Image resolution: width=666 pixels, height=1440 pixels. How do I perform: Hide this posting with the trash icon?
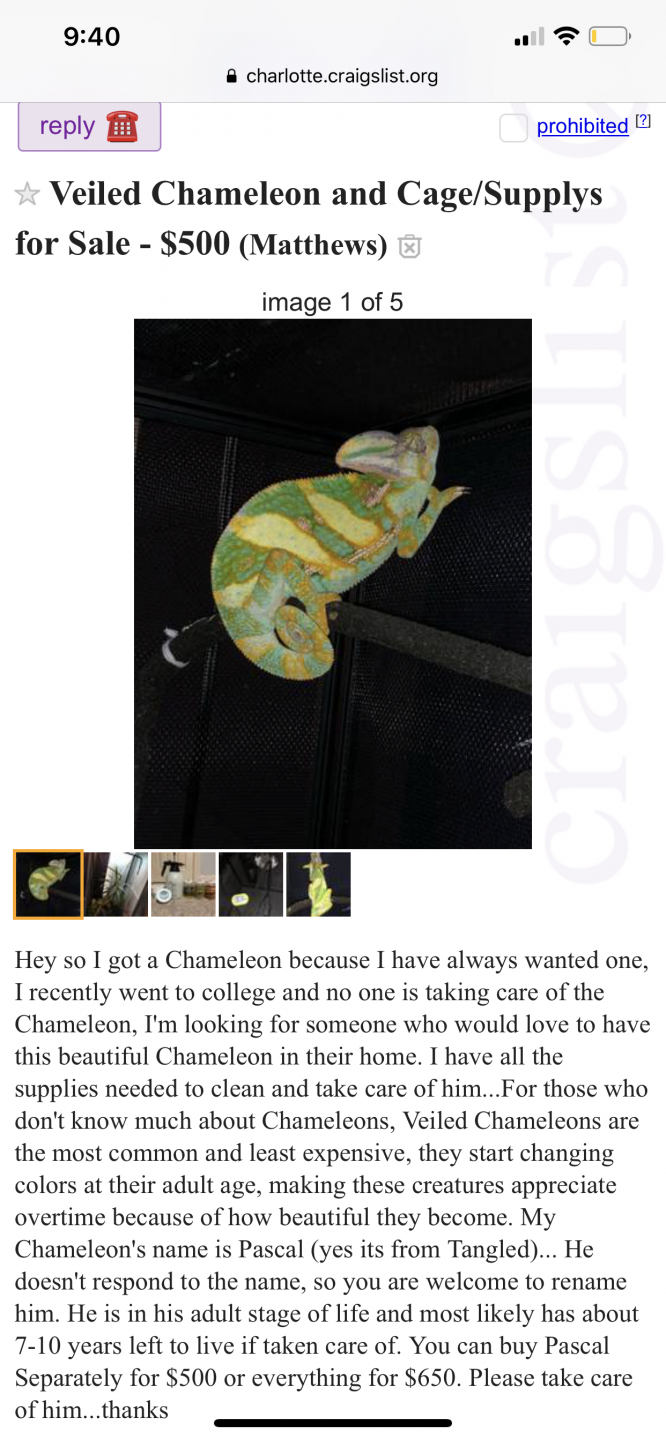(x=409, y=246)
